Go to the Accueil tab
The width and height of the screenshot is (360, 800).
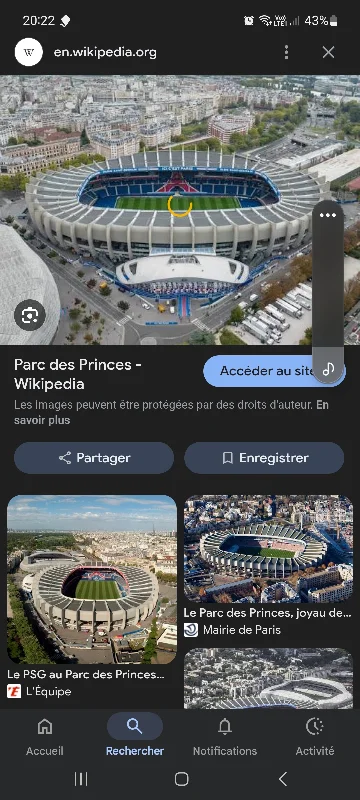45,736
